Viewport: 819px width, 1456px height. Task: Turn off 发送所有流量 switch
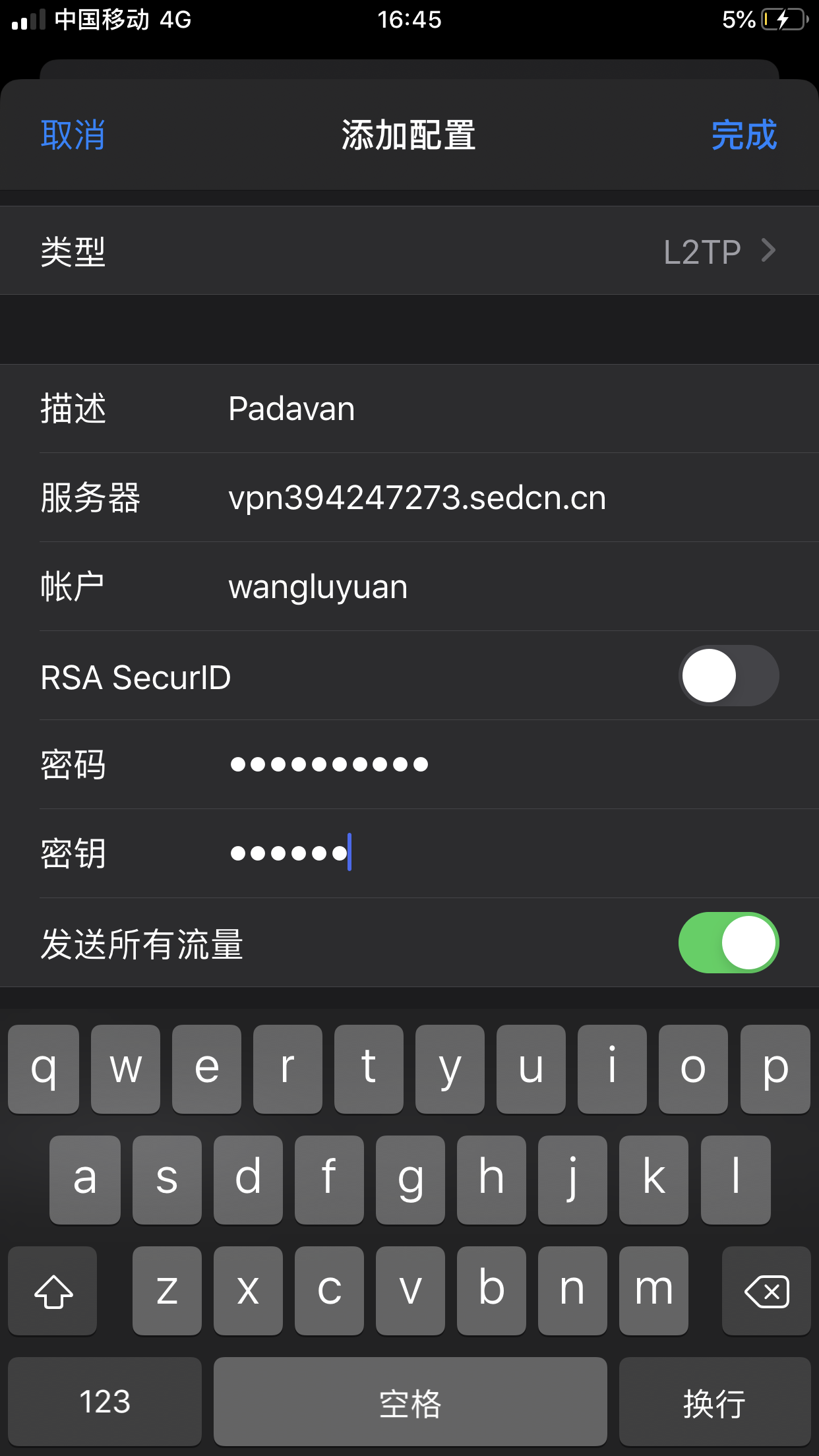point(728,943)
